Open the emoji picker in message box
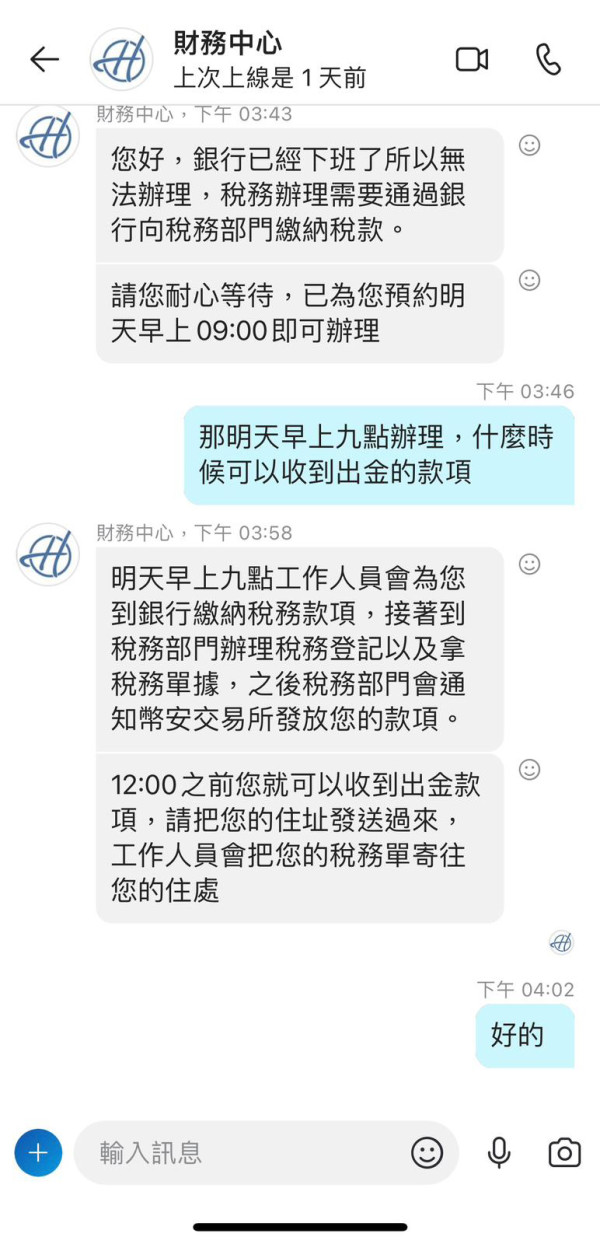The height and width of the screenshot is (1244, 600). (427, 1153)
